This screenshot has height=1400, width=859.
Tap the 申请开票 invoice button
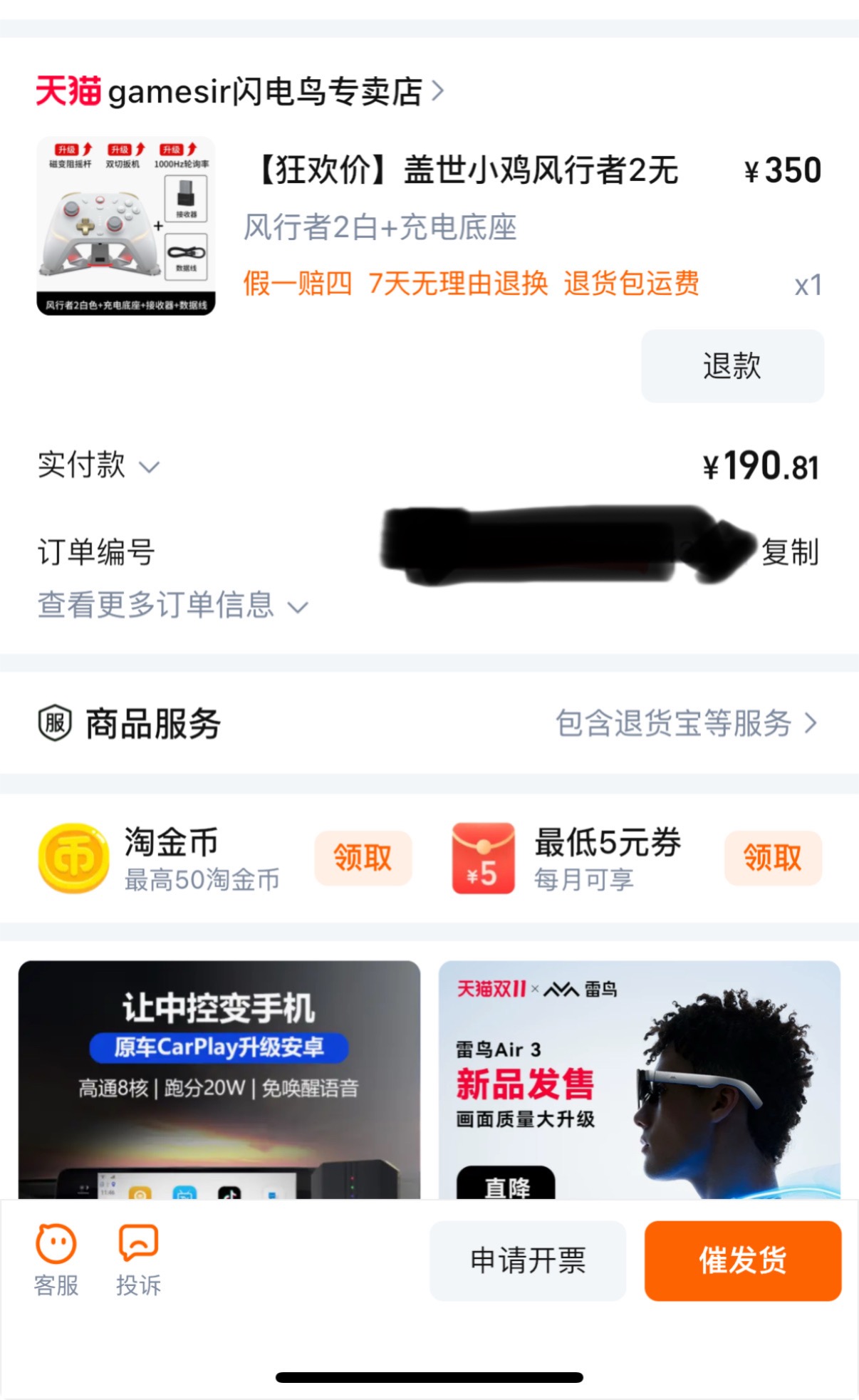pyautogui.click(x=528, y=1260)
